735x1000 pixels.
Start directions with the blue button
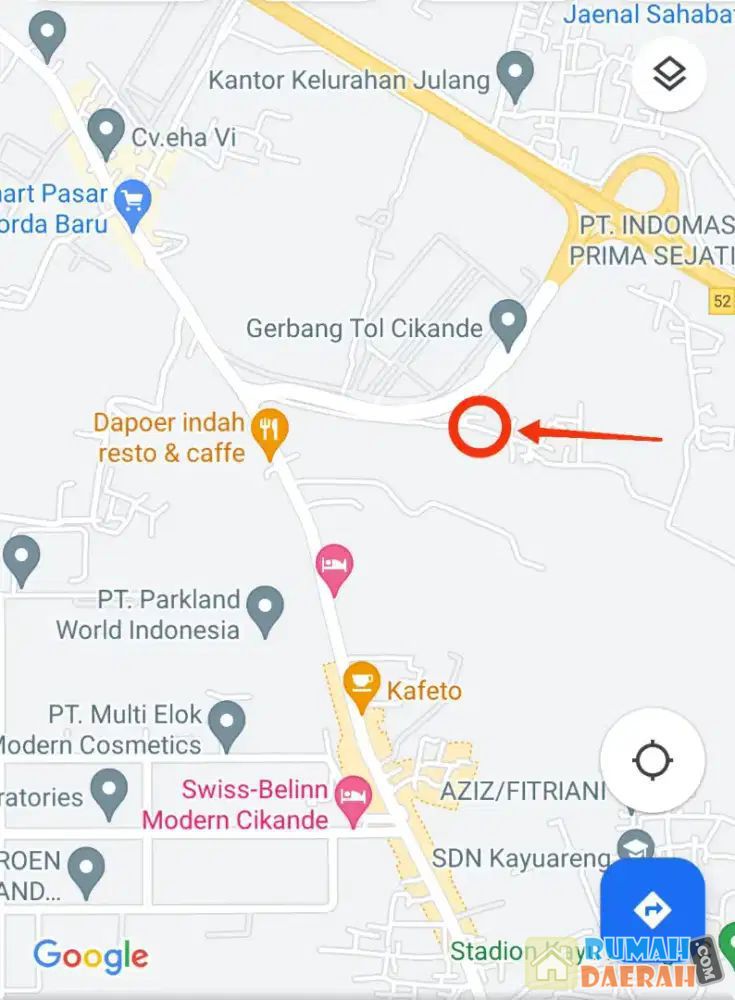[x=652, y=909]
